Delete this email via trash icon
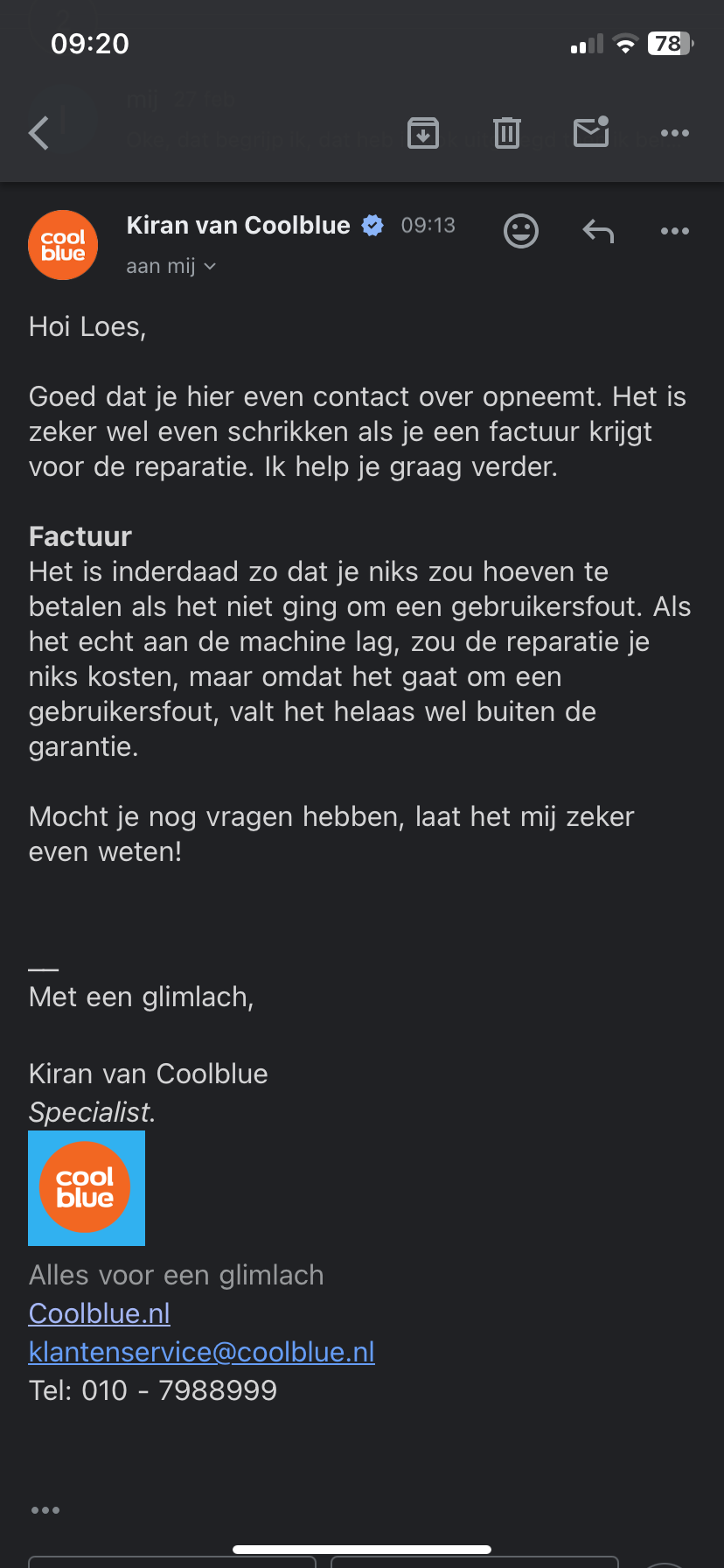The image size is (724, 1568). pyautogui.click(x=507, y=133)
